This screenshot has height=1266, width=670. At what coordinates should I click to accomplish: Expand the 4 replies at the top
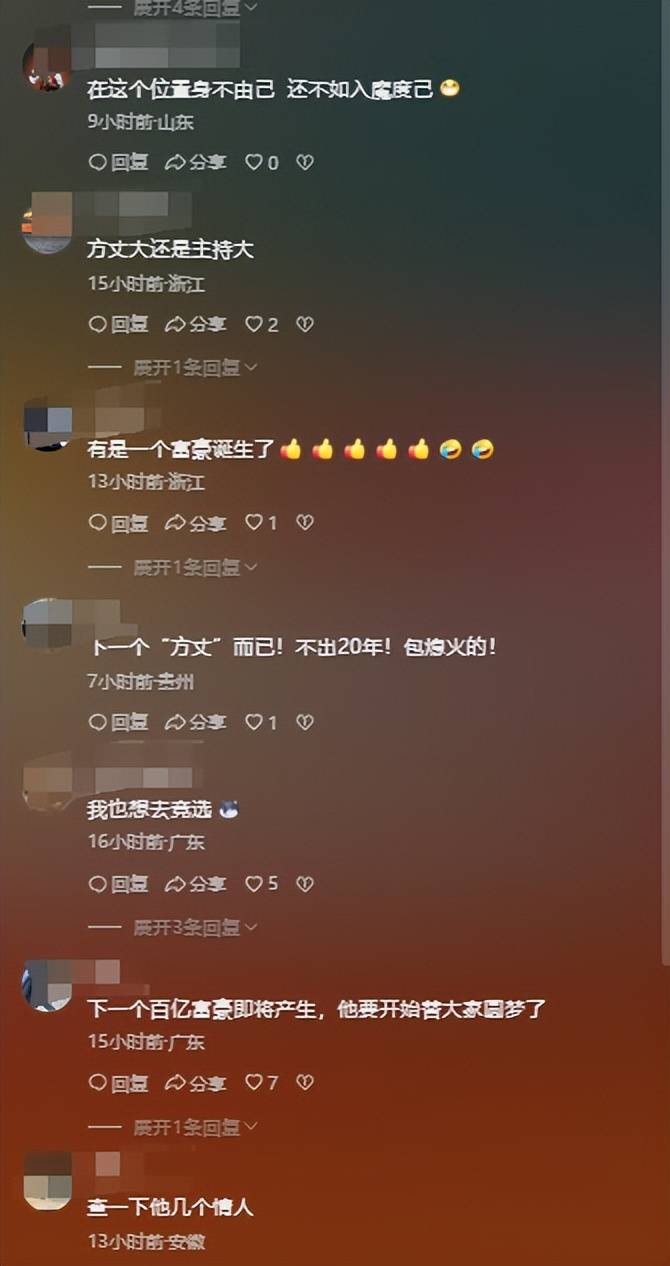click(195, 6)
